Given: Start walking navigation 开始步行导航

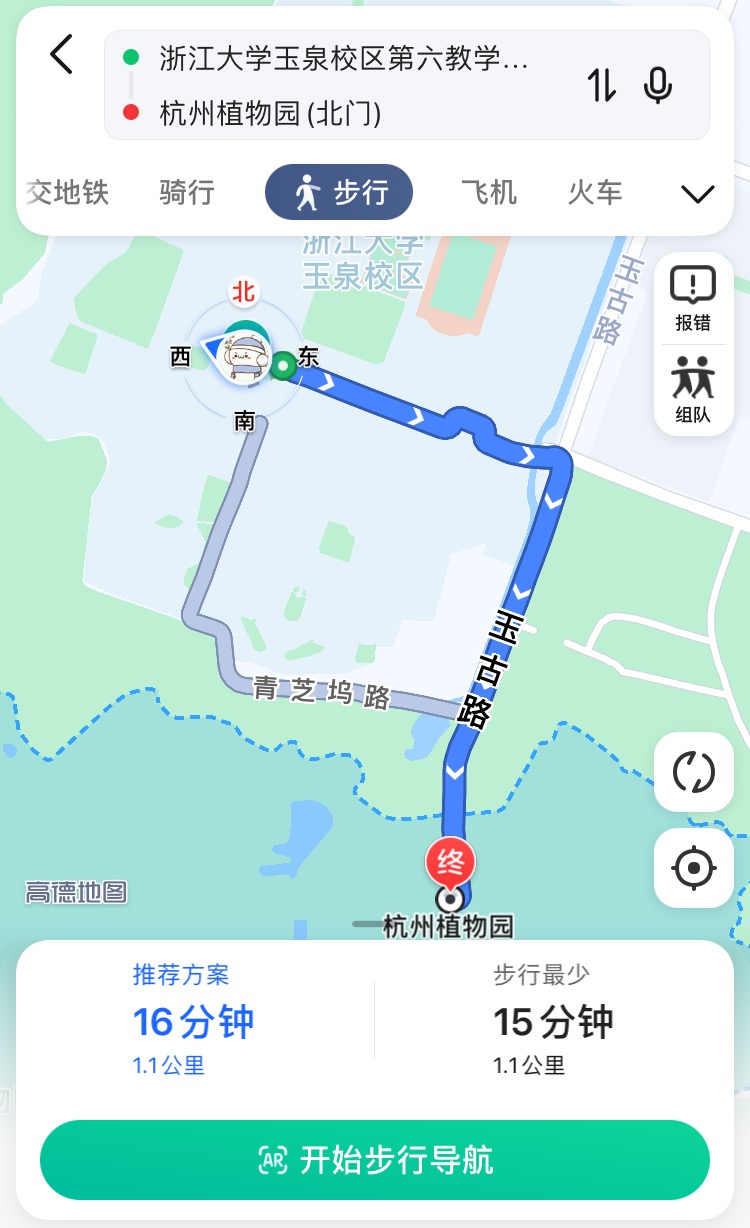Looking at the screenshot, I should (375, 1160).
